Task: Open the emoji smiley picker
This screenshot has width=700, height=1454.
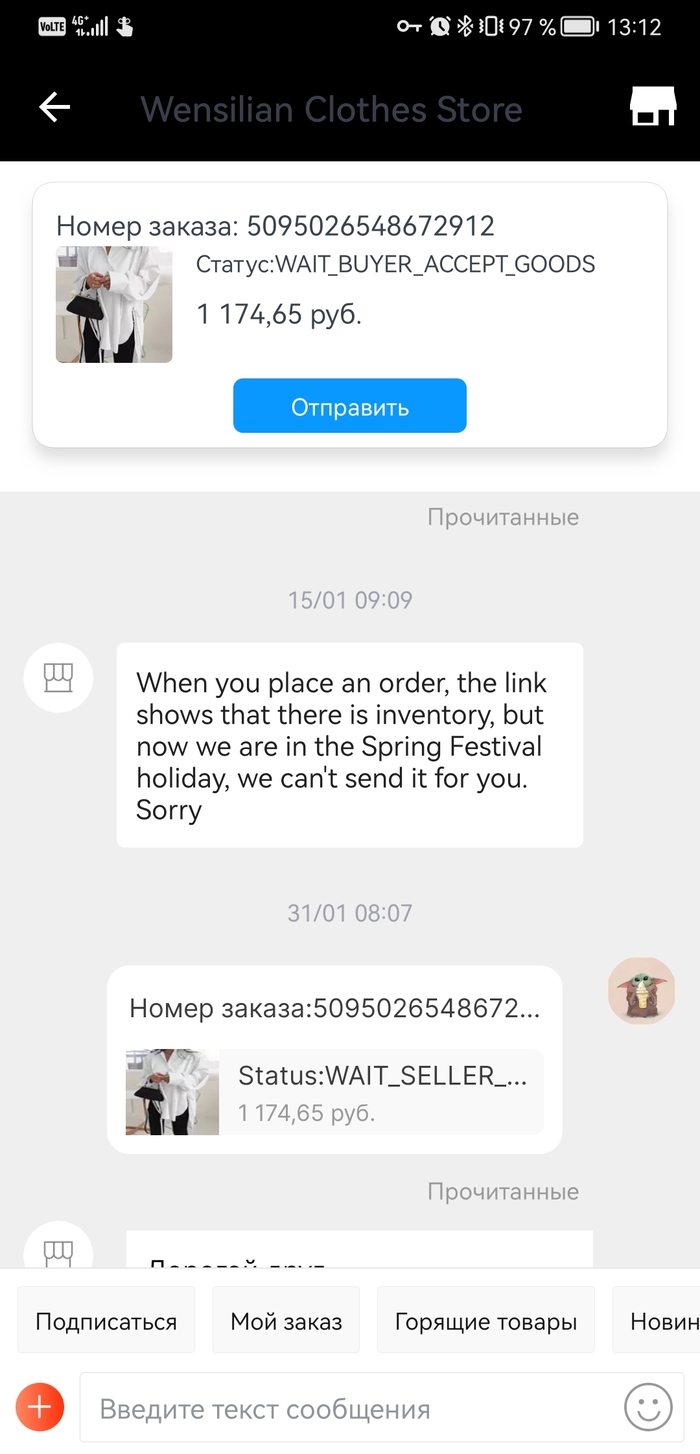Action: [648, 1408]
